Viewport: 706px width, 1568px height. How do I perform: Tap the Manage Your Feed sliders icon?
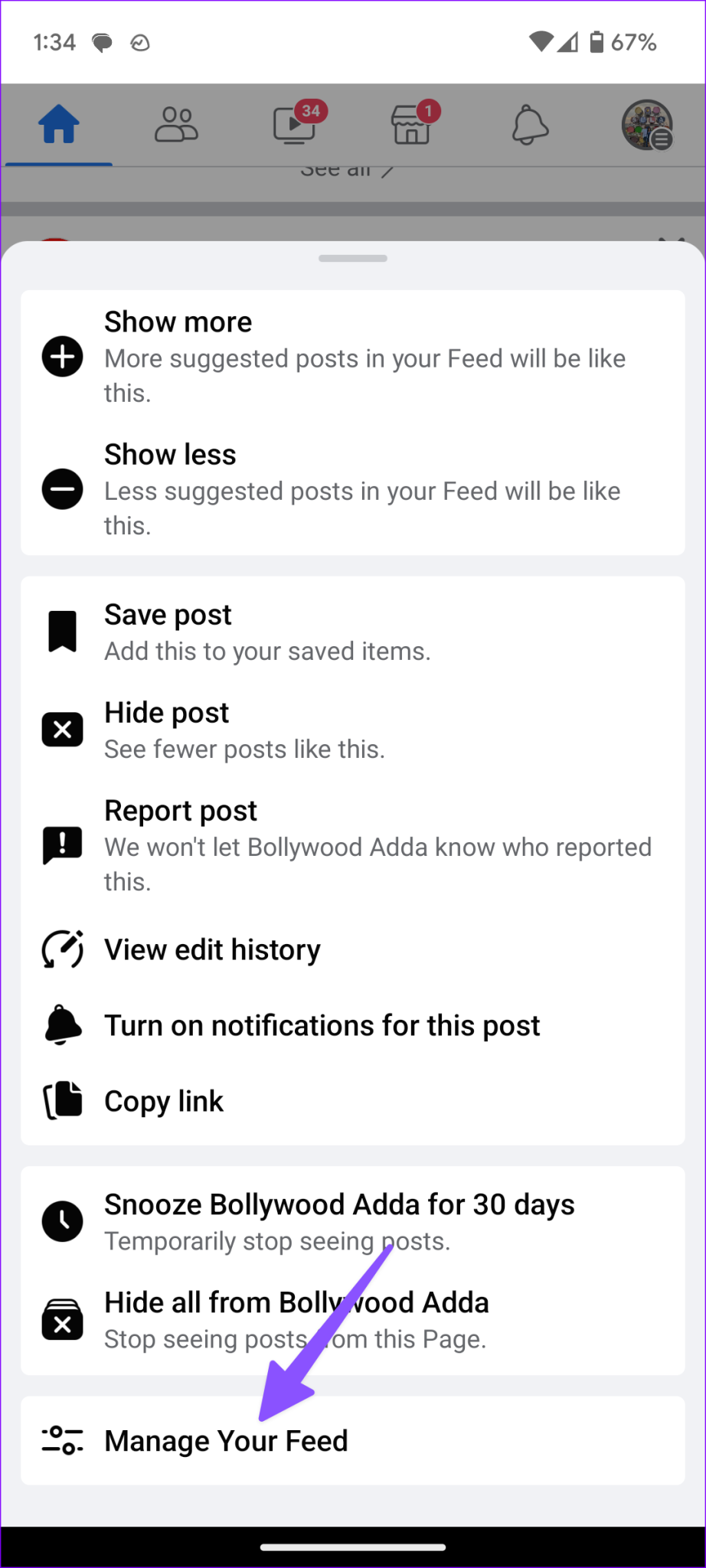point(62,1439)
